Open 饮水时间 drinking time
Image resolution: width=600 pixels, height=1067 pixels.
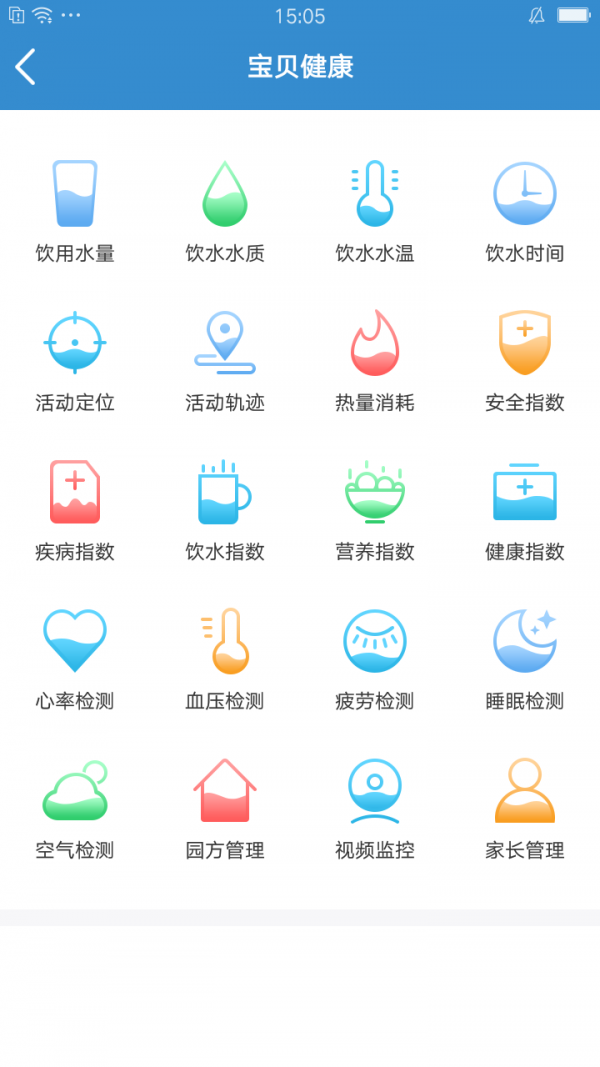(524, 212)
